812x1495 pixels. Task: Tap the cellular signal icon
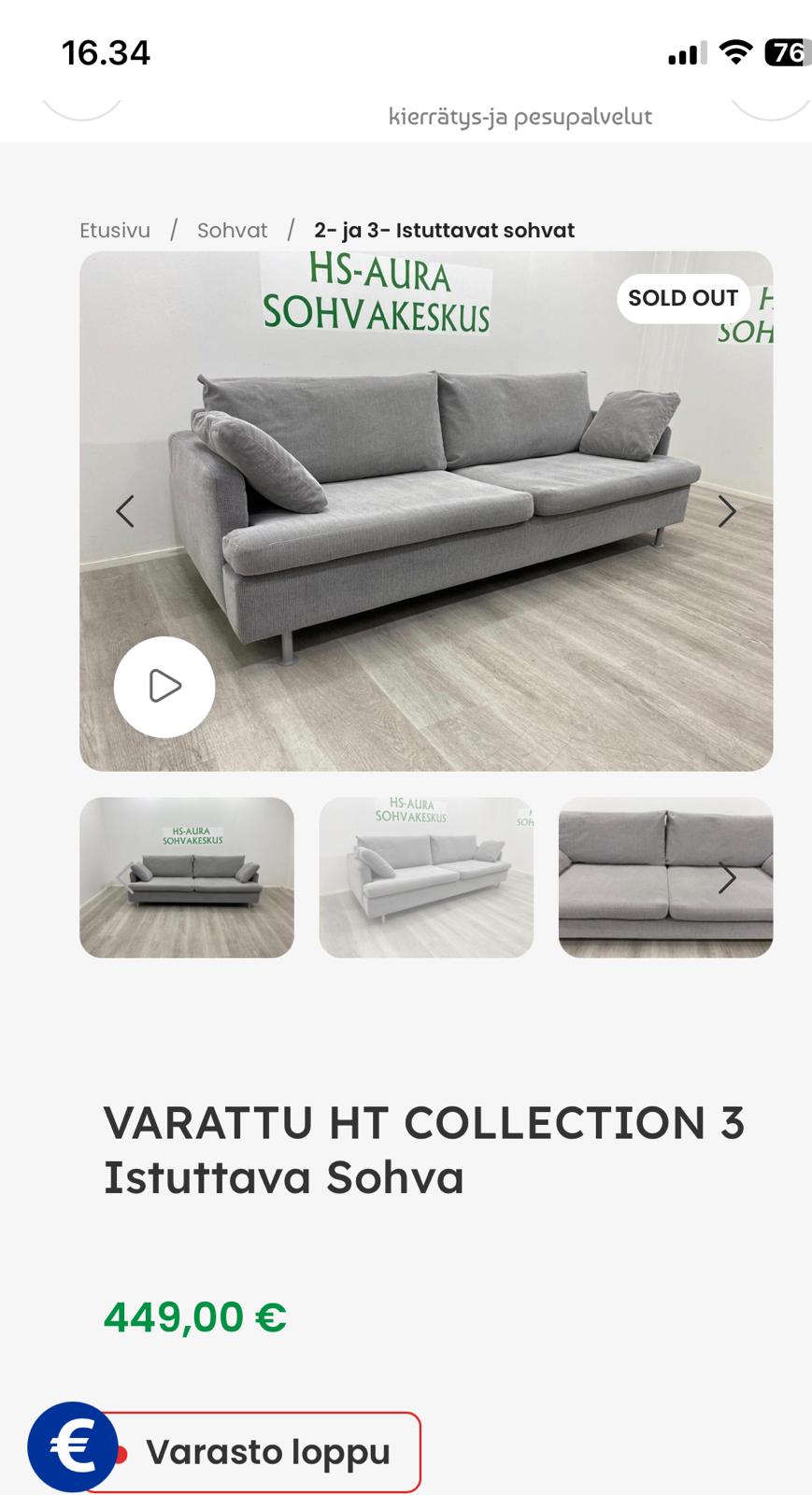pos(685,54)
